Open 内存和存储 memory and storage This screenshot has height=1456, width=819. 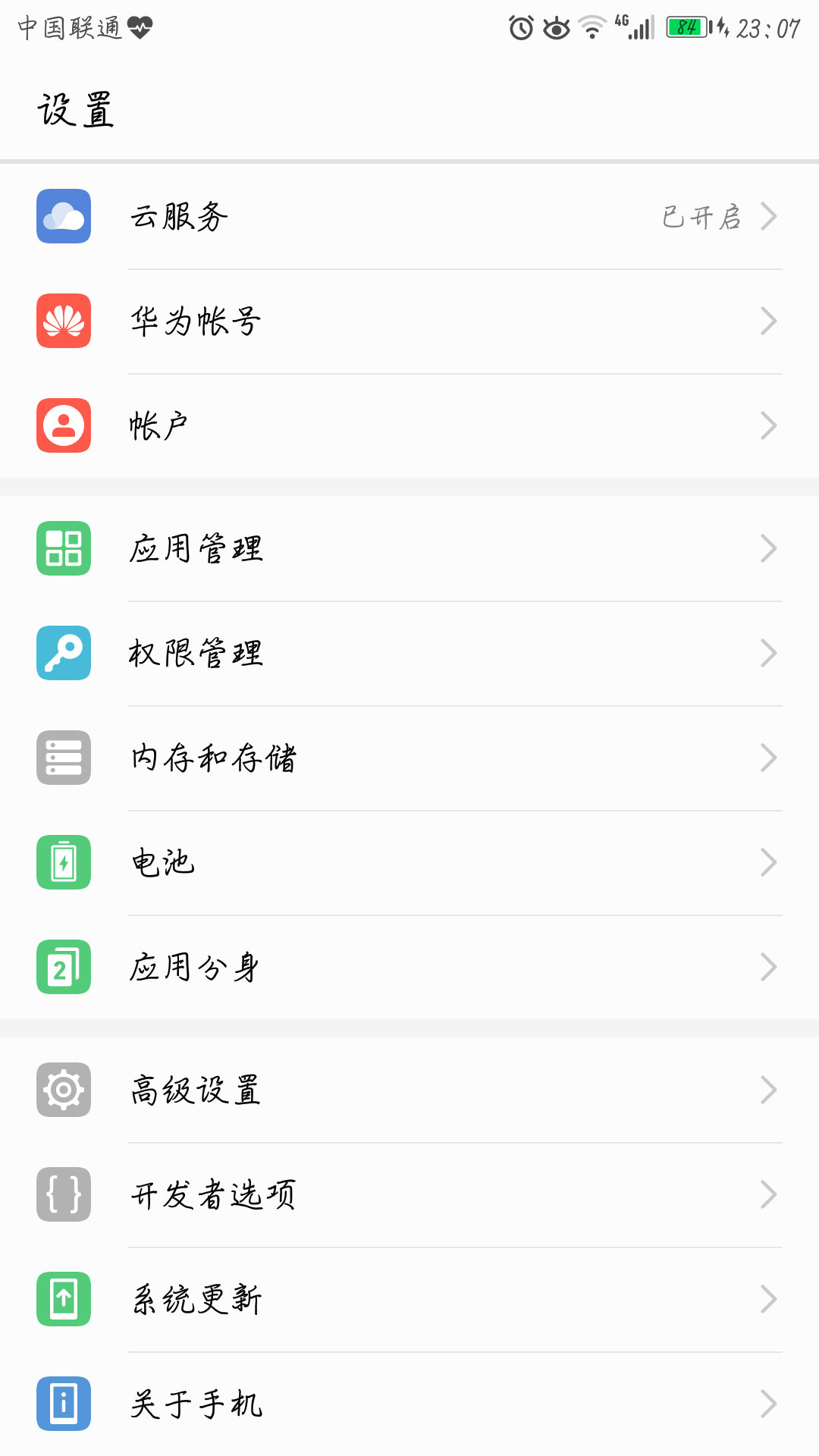(409, 758)
